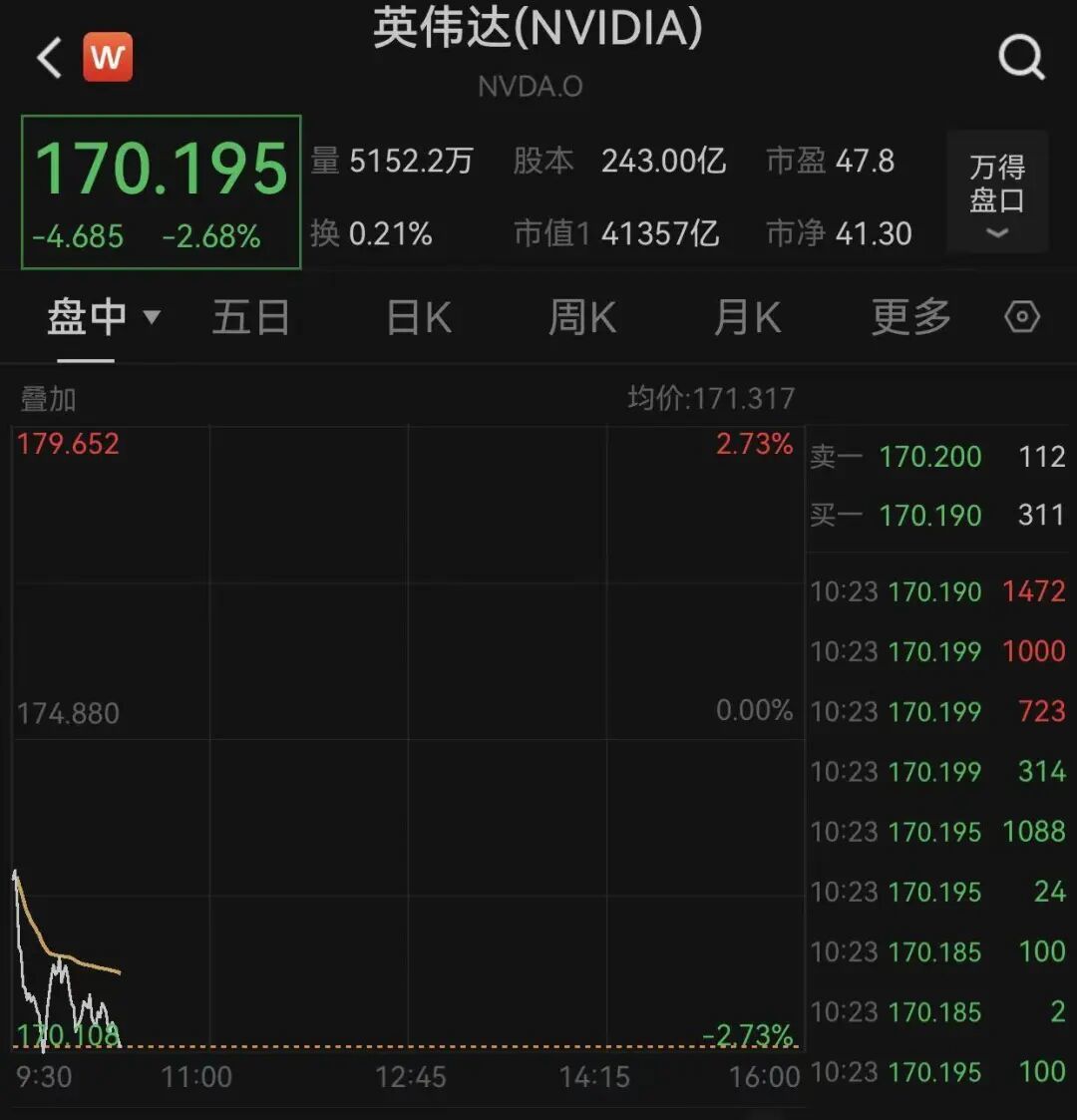Open chart settings hexagon icon
Image resolution: width=1077 pixels, height=1120 pixels.
pos(1022,318)
